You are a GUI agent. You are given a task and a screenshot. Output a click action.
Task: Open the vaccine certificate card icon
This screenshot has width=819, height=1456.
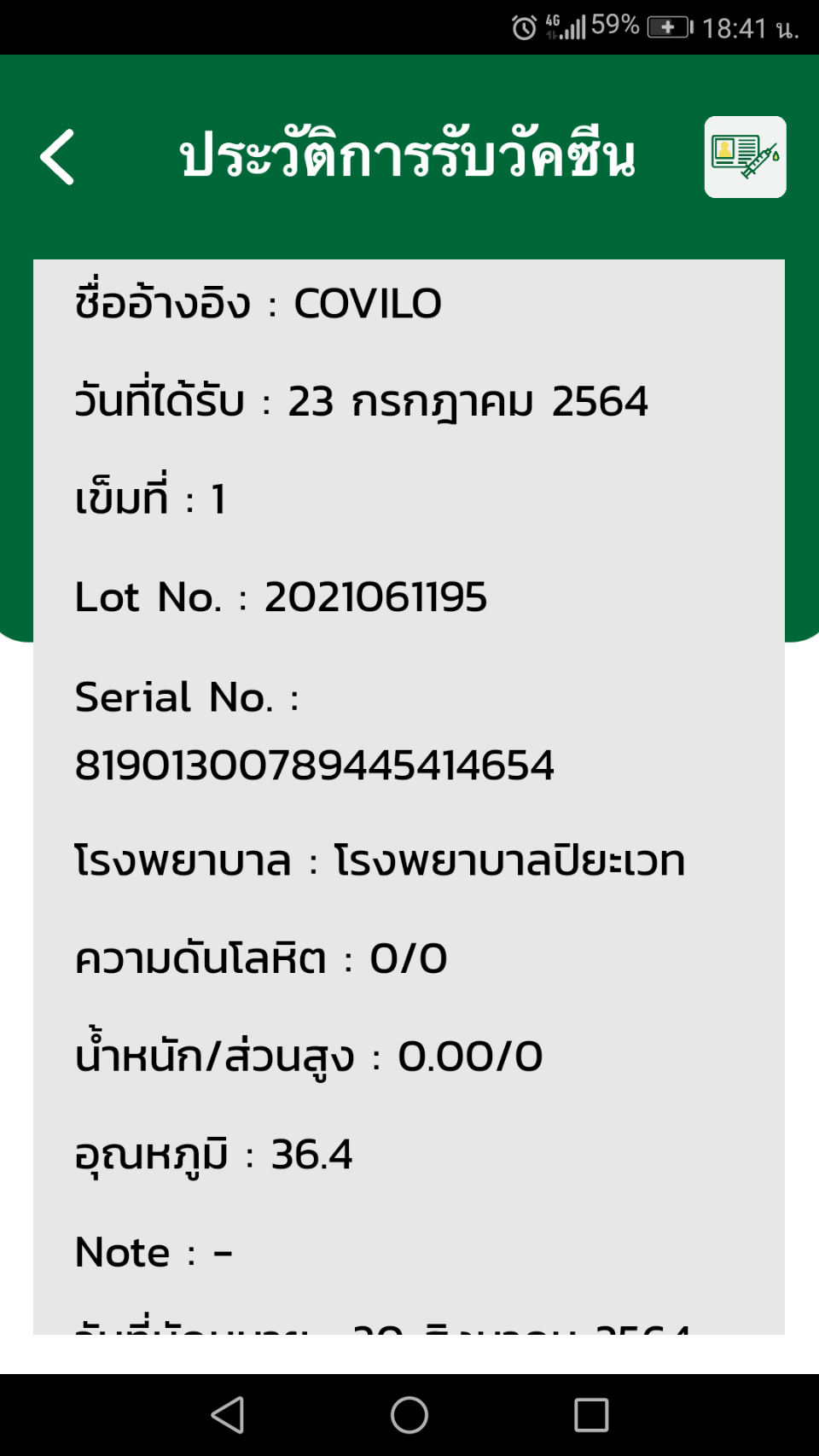tap(745, 157)
